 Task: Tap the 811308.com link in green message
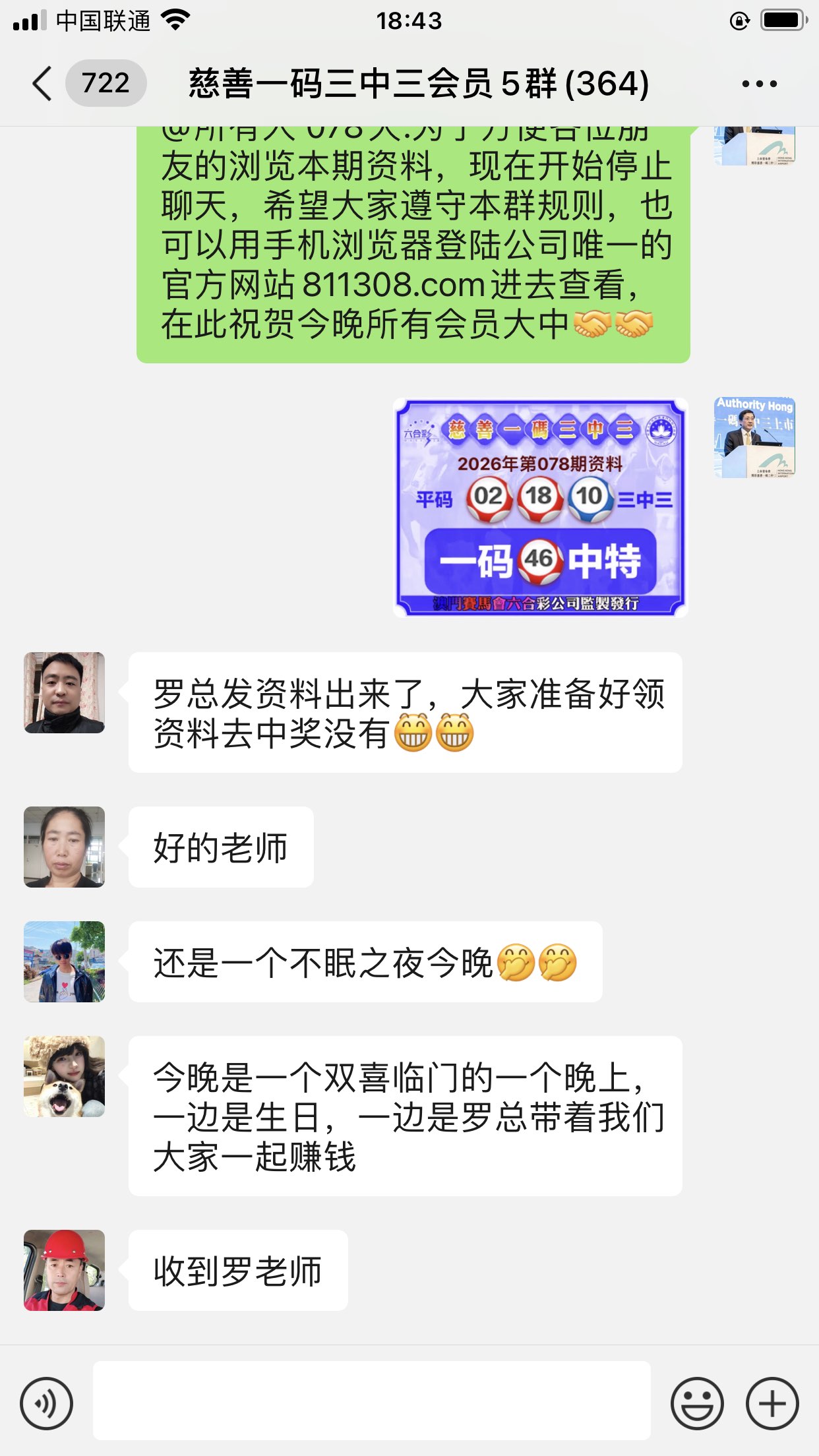point(394,285)
